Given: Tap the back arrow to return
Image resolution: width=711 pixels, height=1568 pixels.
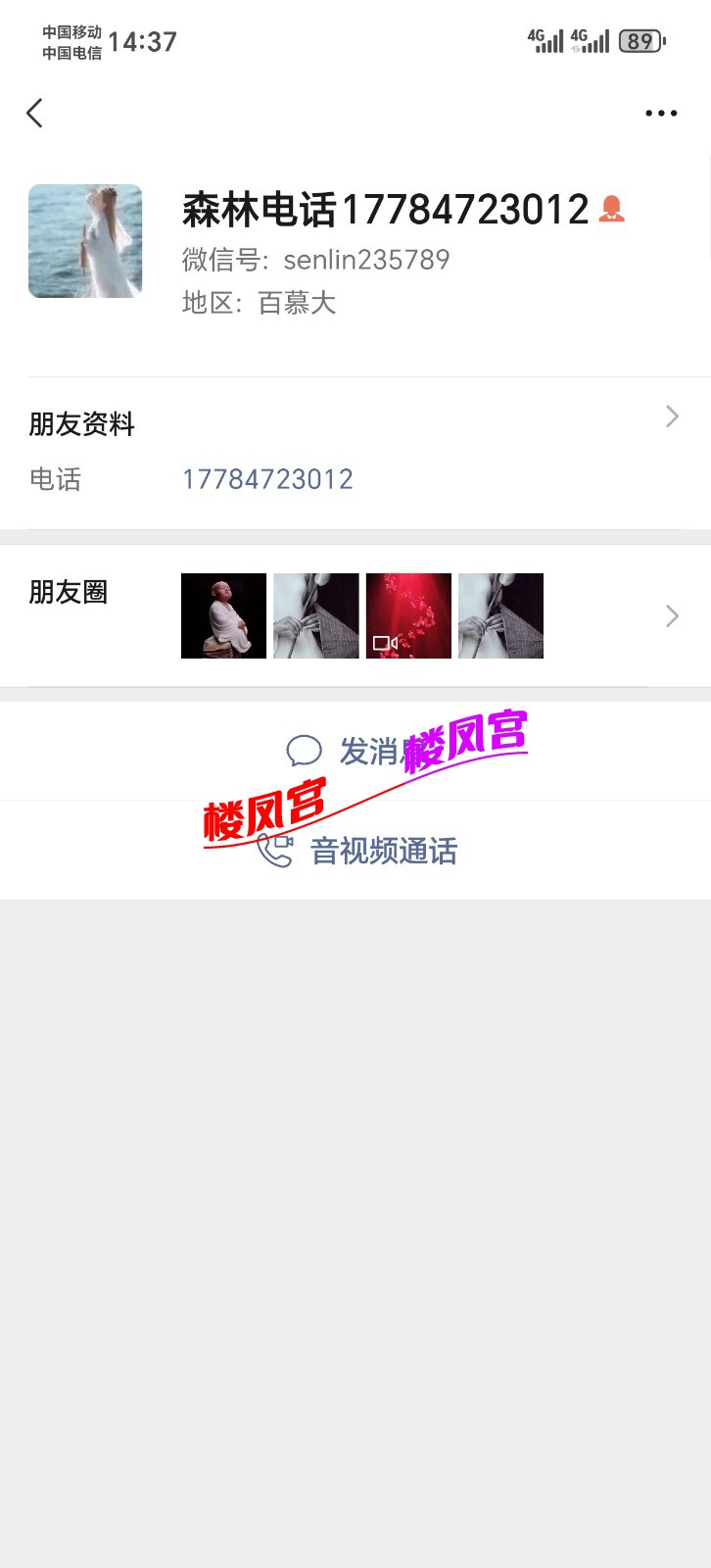Looking at the screenshot, I should (34, 113).
